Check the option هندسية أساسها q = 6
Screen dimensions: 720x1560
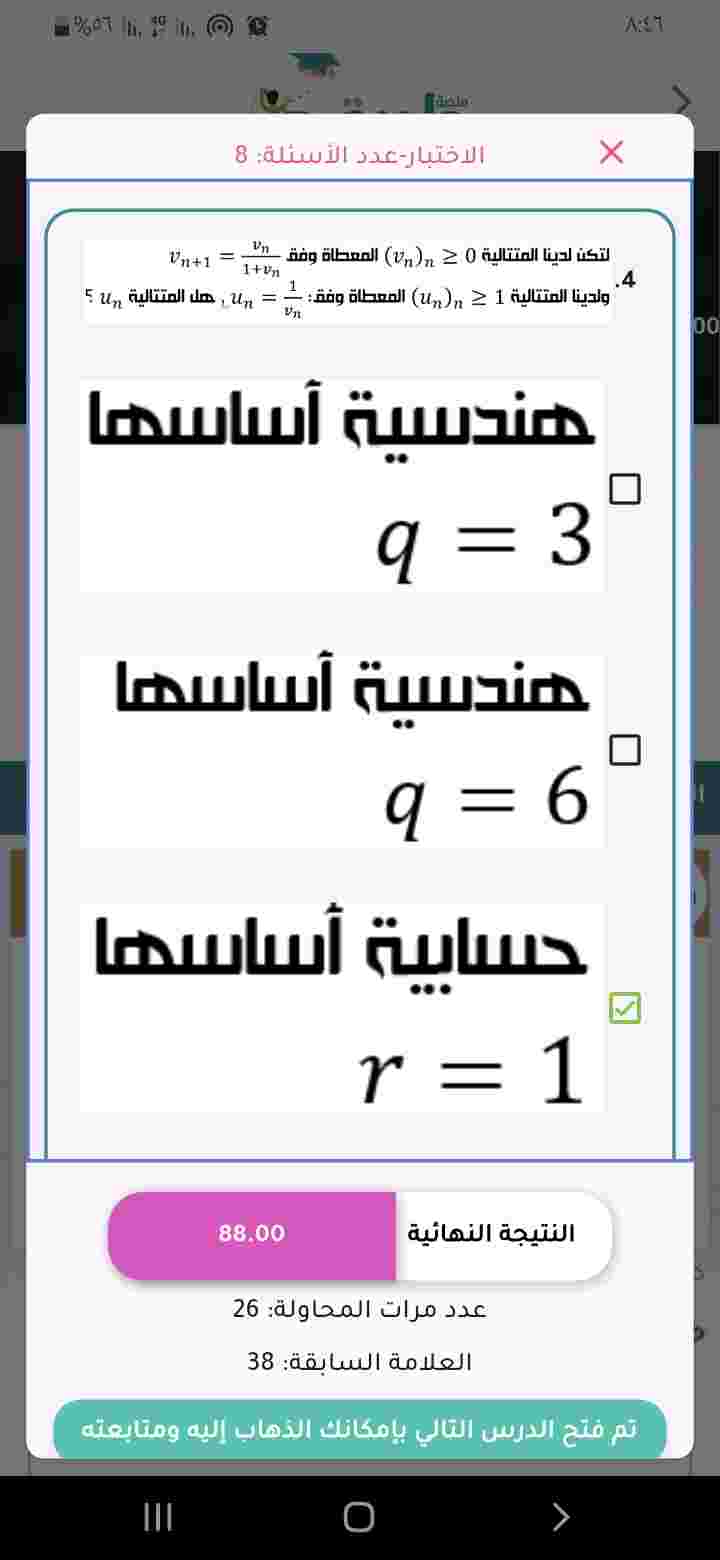[x=625, y=750]
